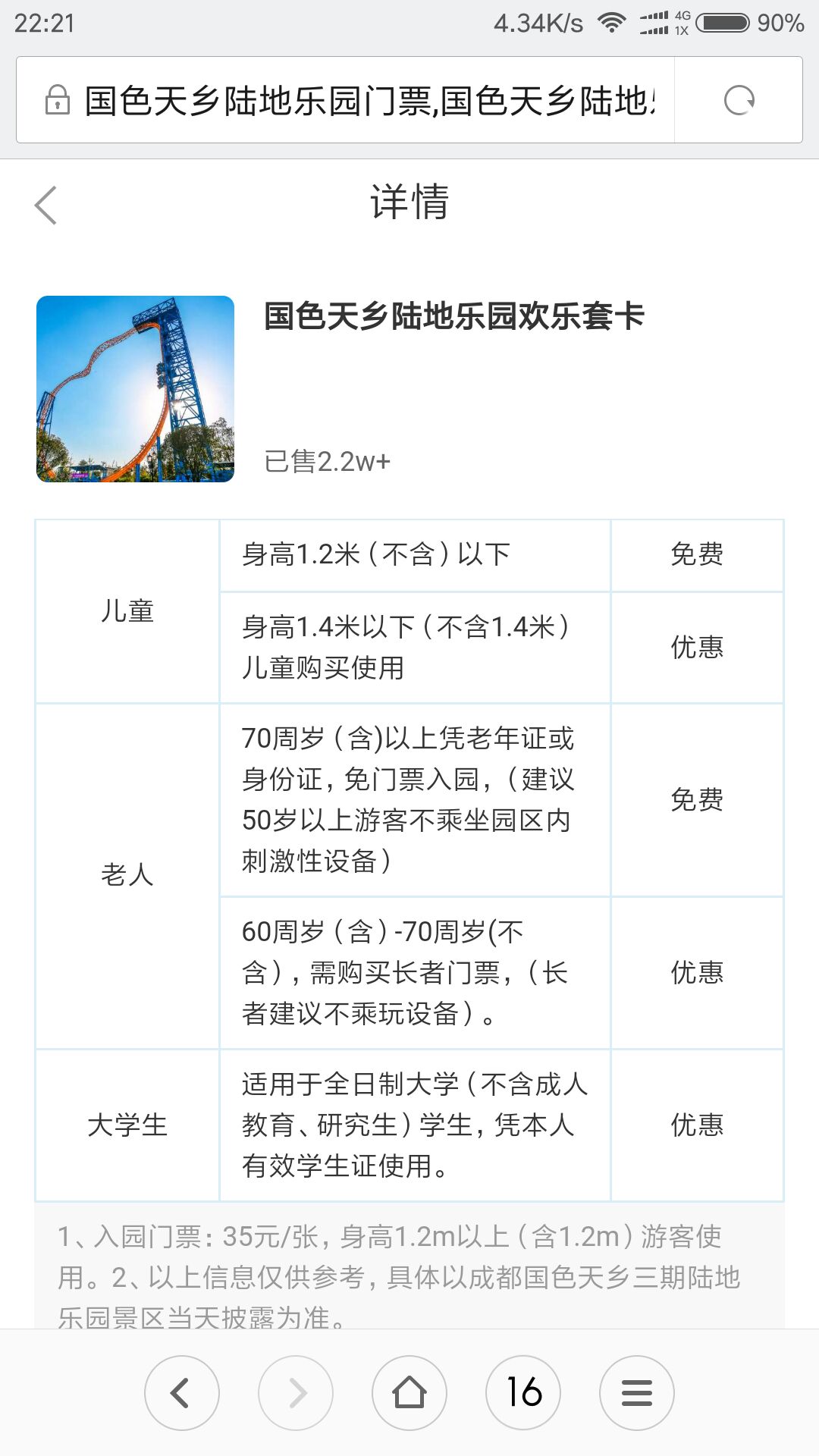Go to the browser home page
819x1456 pixels.
point(409,1393)
